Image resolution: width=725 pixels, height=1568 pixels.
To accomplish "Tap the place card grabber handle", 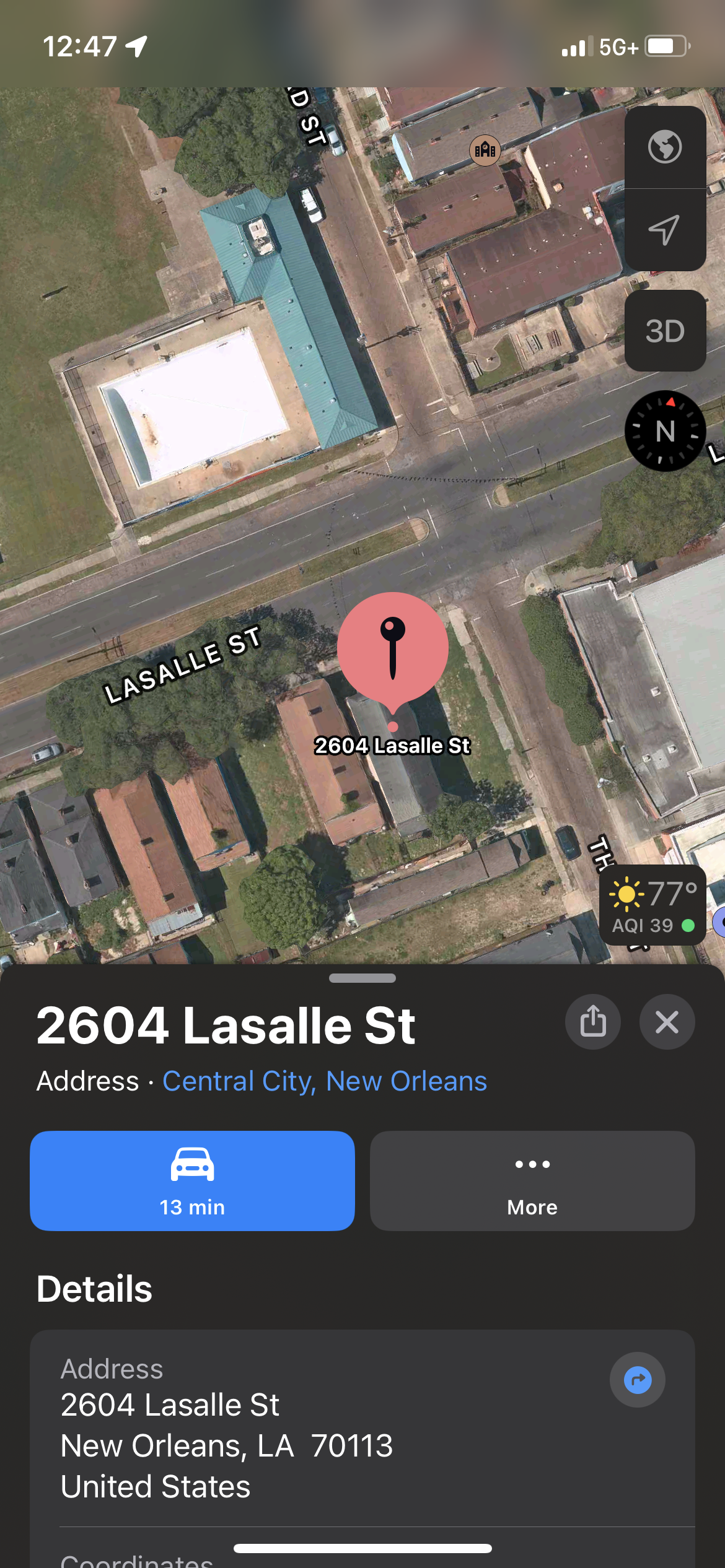I will click(x=362, y=978).
